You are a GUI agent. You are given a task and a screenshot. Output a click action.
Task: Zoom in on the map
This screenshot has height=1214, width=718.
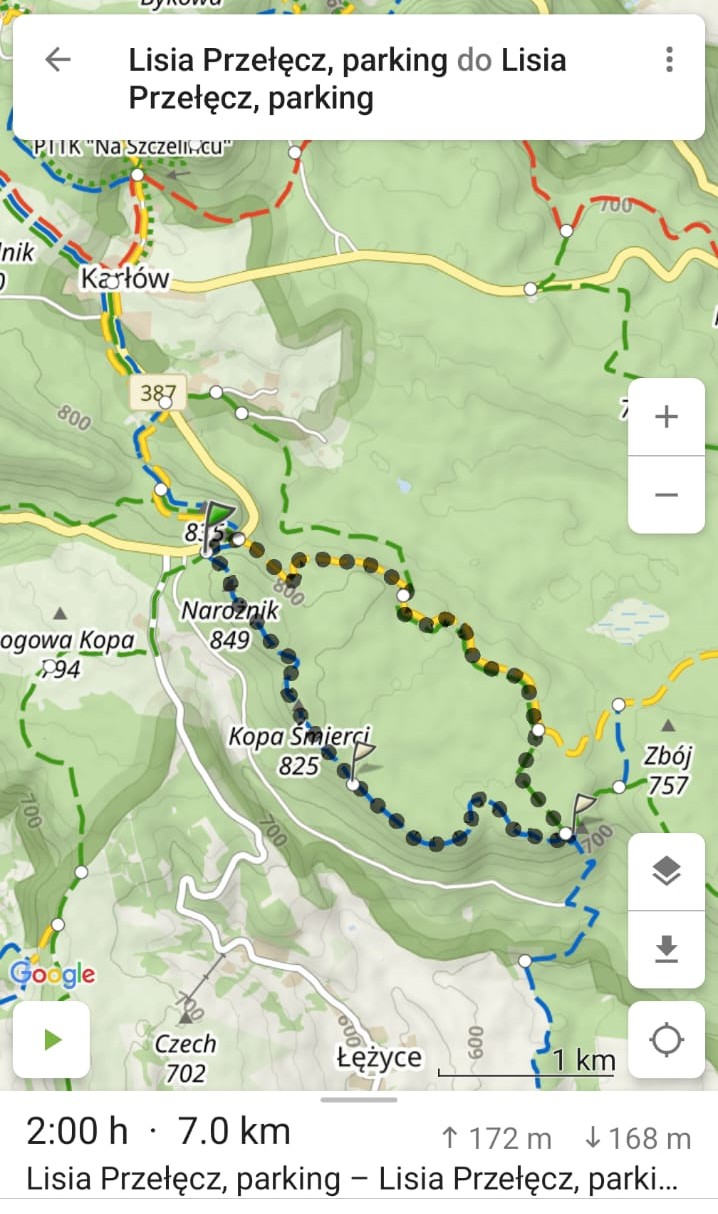(666, 417)
